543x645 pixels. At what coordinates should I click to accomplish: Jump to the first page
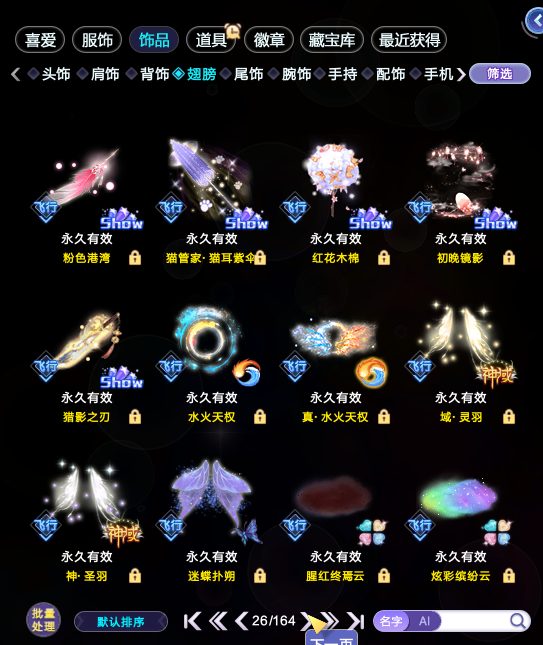tap(192, 621)
